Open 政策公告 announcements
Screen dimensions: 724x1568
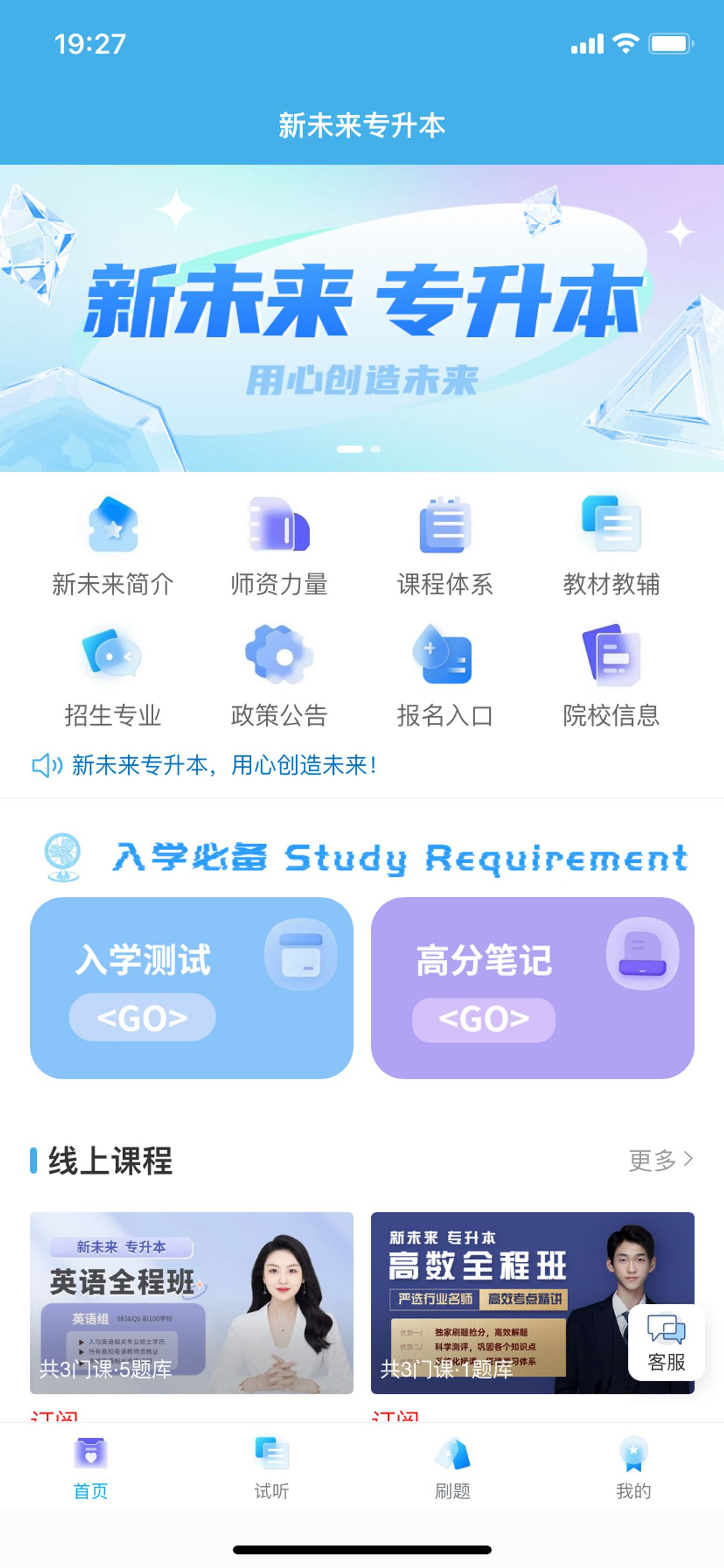point(279,676)
